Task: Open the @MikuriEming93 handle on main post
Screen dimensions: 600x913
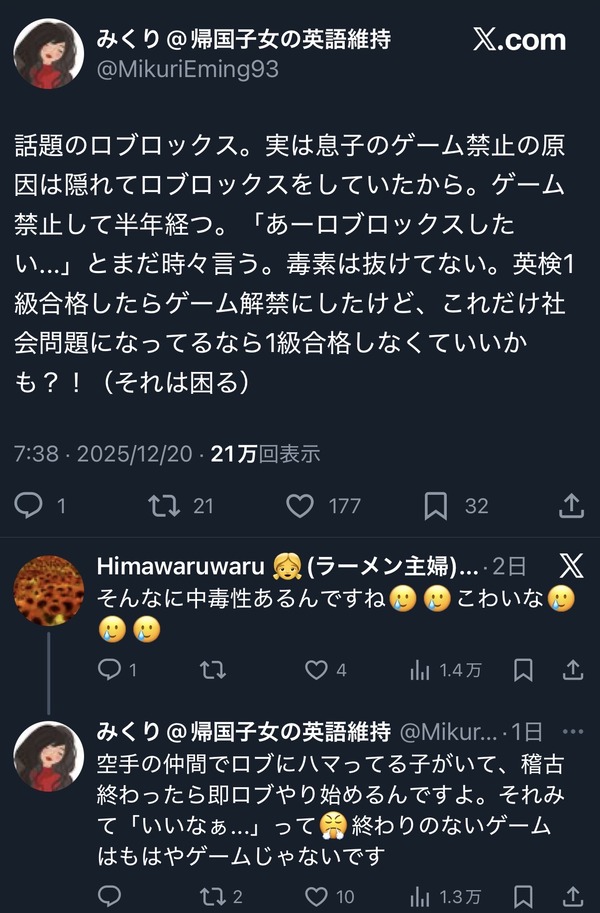Action: [188, 70]
